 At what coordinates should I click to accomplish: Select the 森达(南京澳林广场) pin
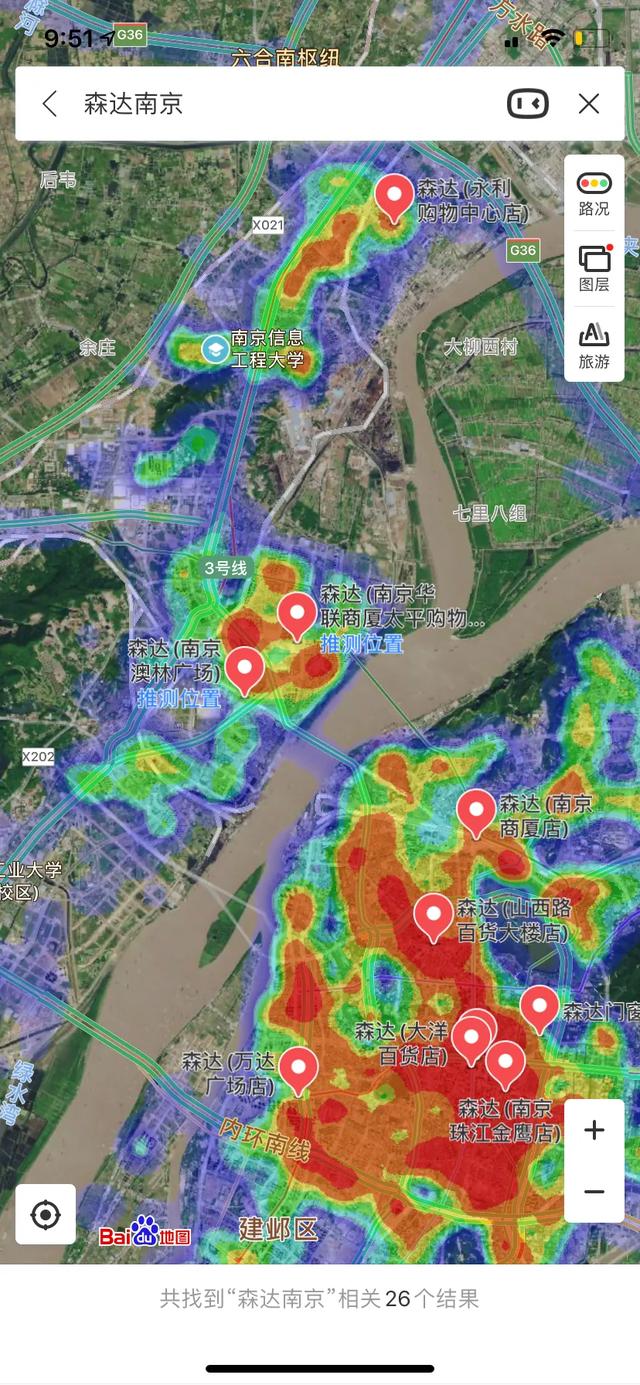pos(244,668)
